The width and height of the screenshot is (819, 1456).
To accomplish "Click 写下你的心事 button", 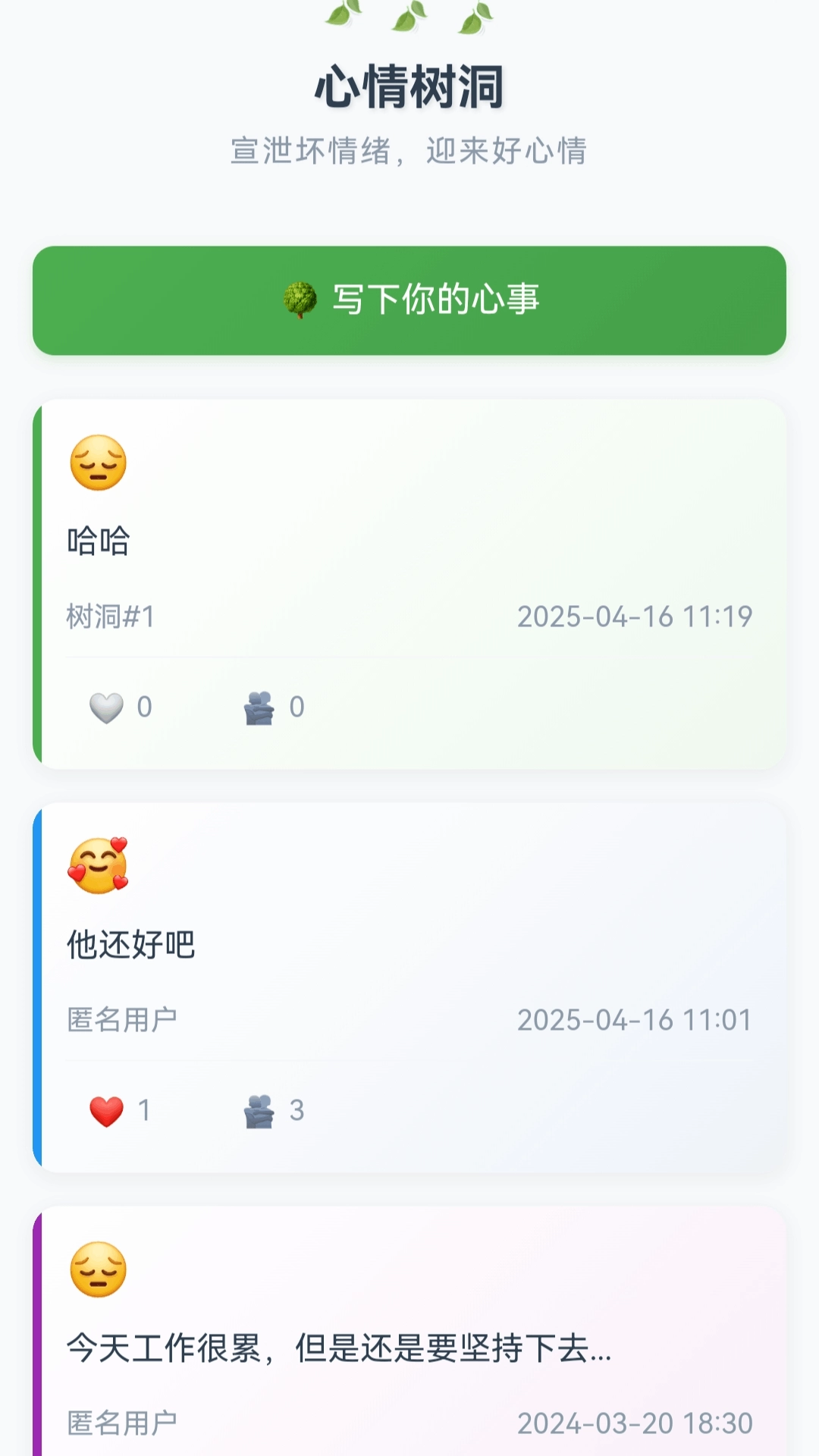I will point(409,299).
